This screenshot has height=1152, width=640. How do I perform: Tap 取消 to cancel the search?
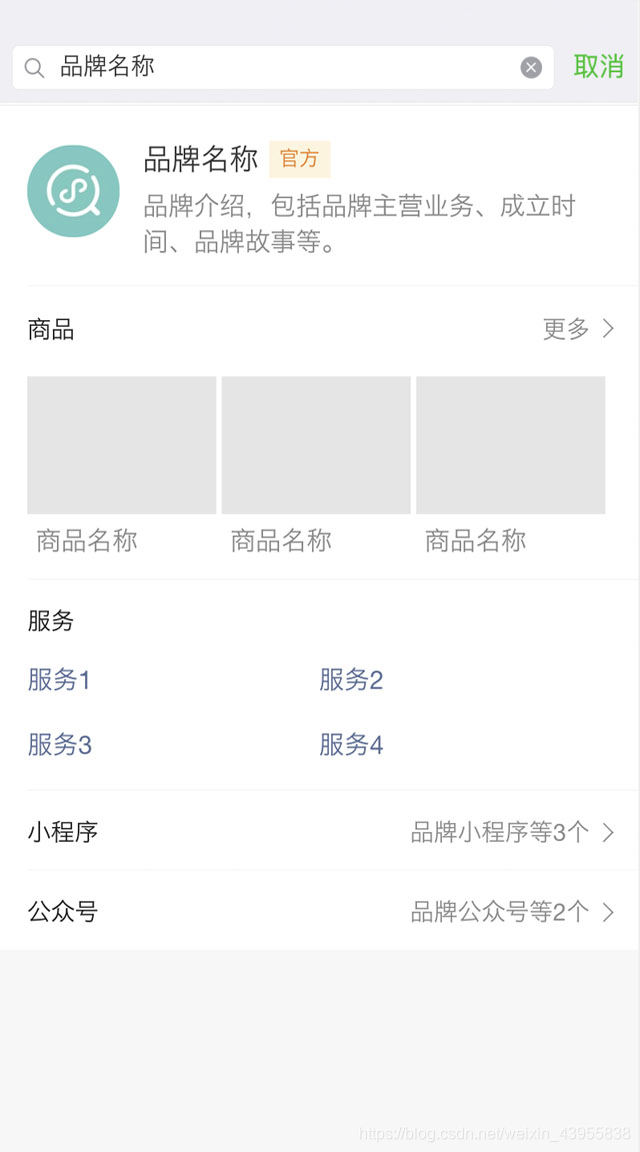(x=599, y=67)
